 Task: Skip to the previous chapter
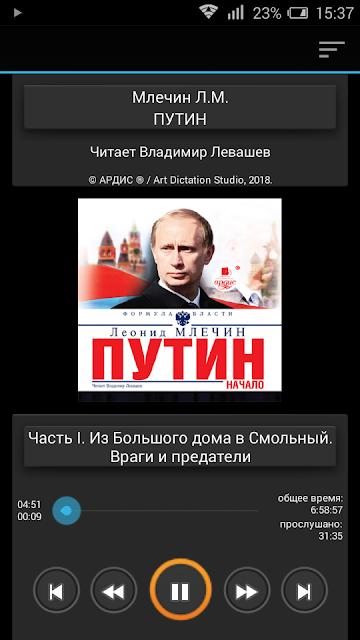56,591
